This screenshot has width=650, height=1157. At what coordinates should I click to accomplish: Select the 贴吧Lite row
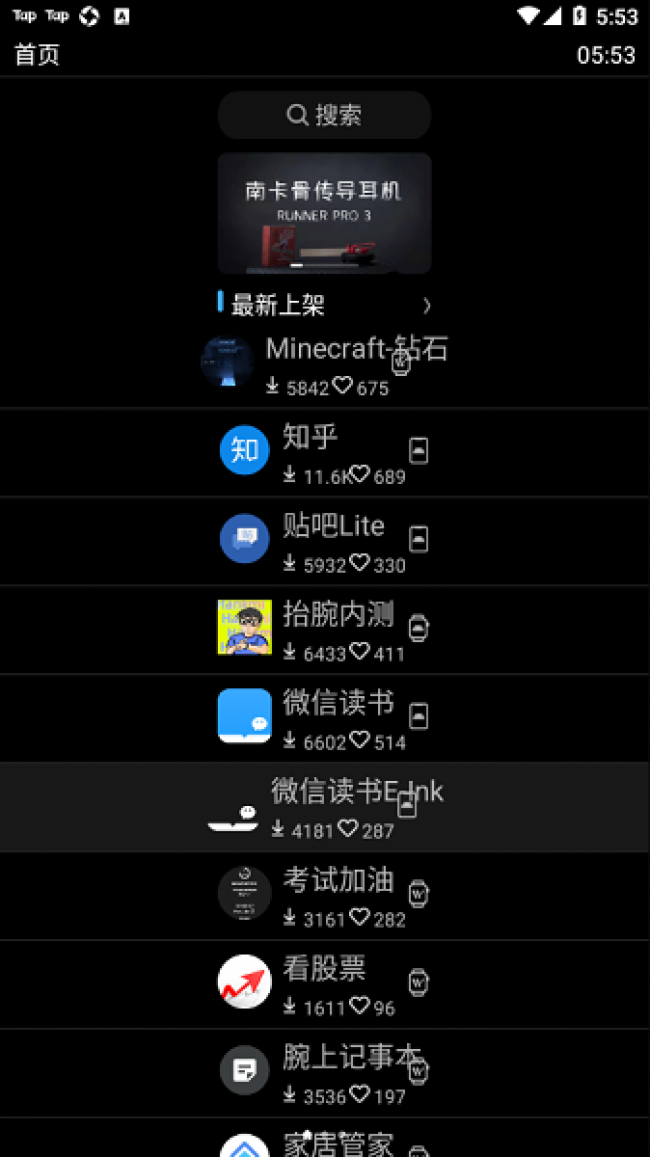pos(325,541)
